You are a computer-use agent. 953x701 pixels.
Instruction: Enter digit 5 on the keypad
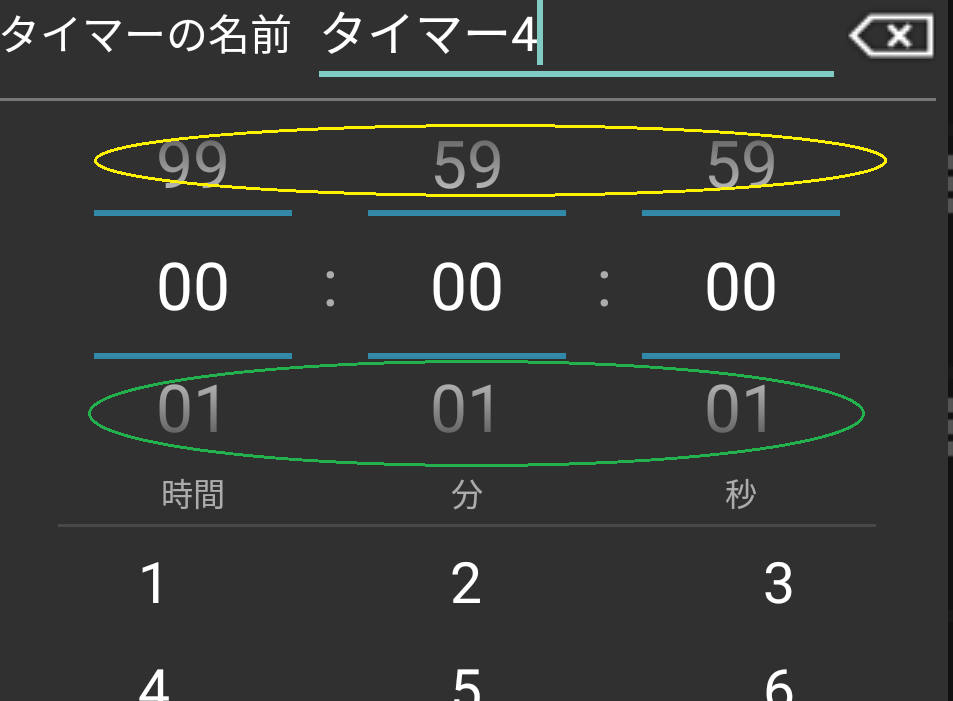coord(466,684)
